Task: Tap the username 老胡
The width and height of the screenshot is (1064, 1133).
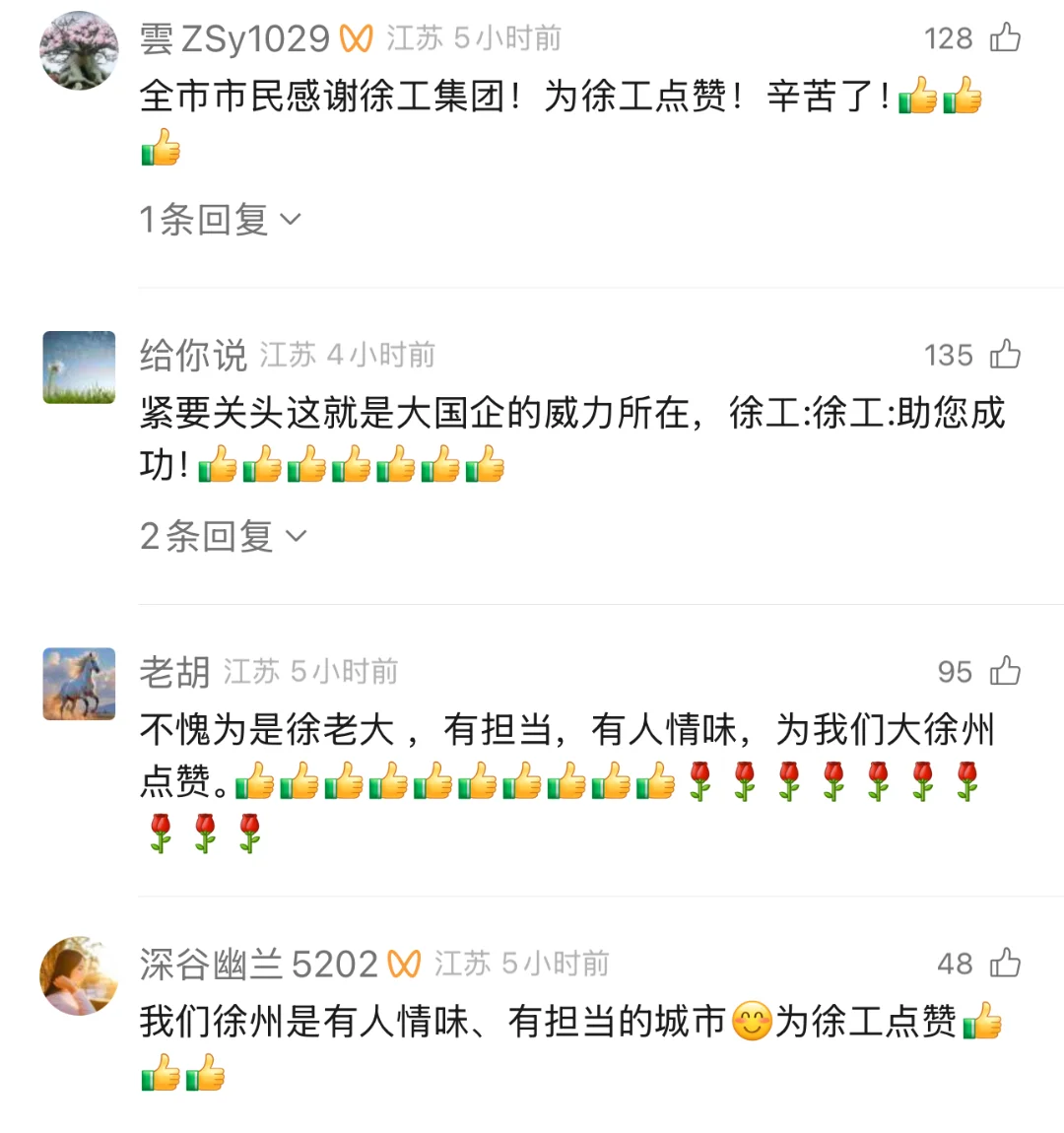Action: pos(174,673)
